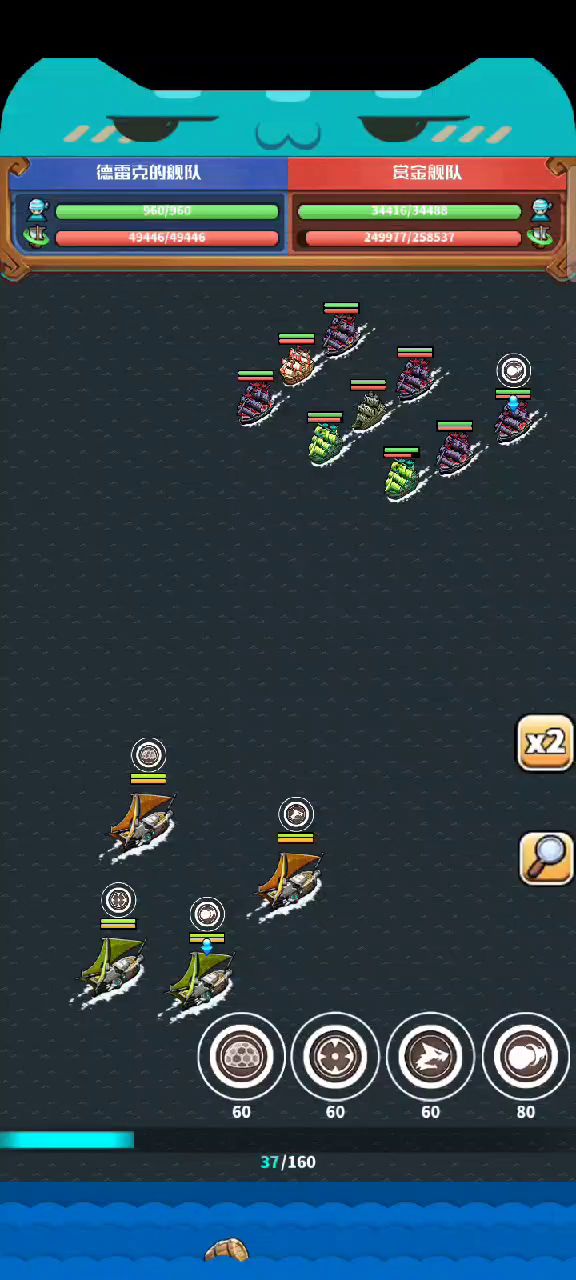Toggle the x2 battle speed button

546,743
